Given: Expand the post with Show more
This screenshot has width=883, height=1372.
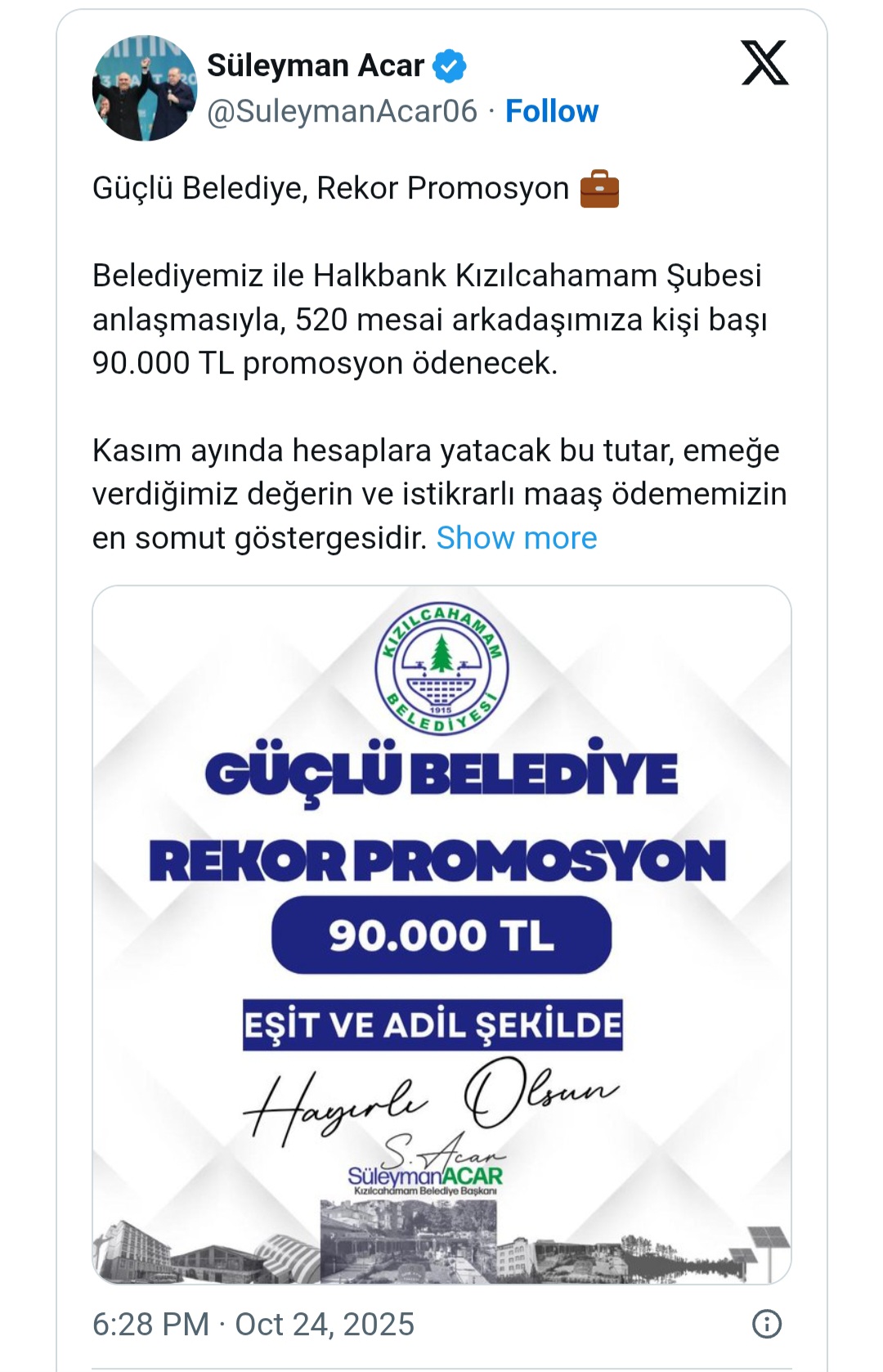Looking at the screenshot, I should tap(516, 538).
